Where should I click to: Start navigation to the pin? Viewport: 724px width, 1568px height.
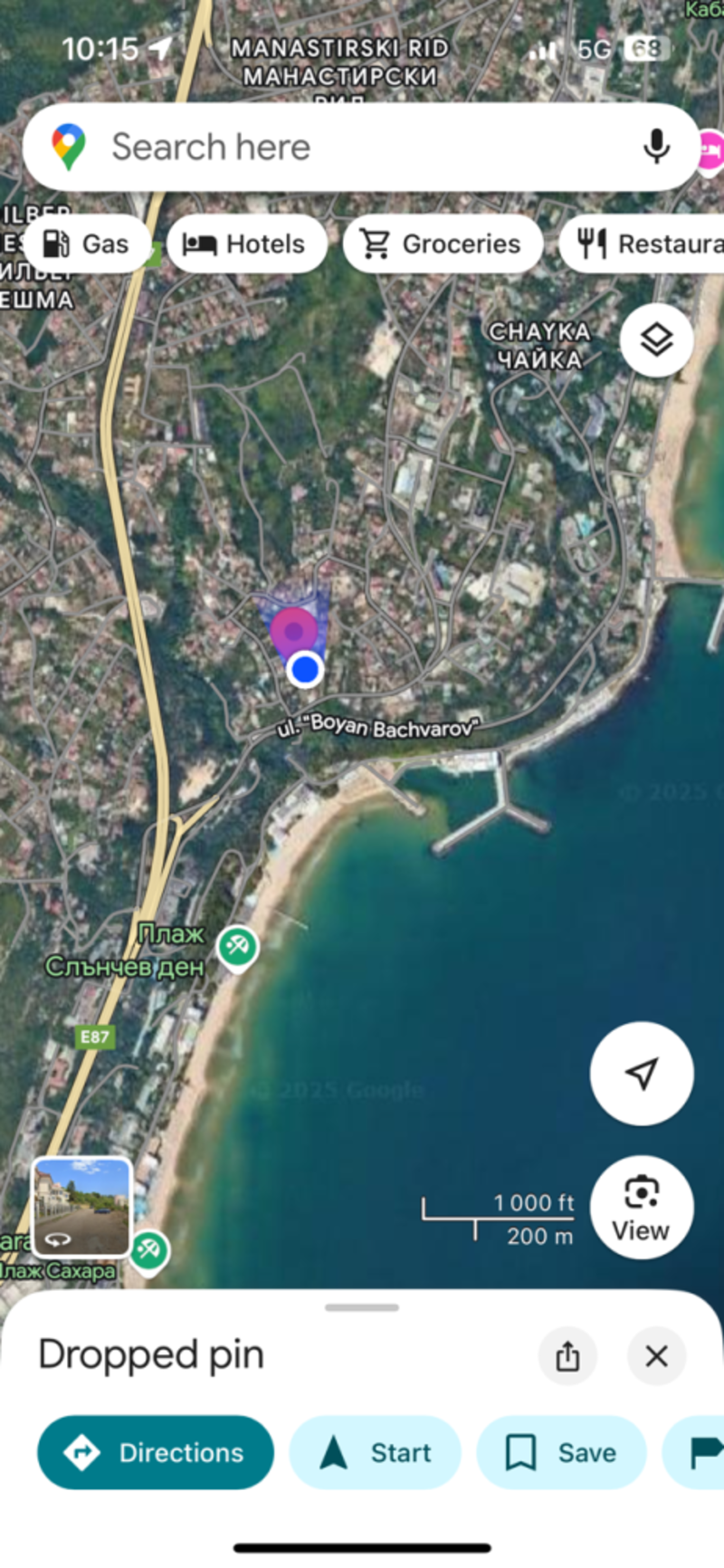tap(375, 1453)
